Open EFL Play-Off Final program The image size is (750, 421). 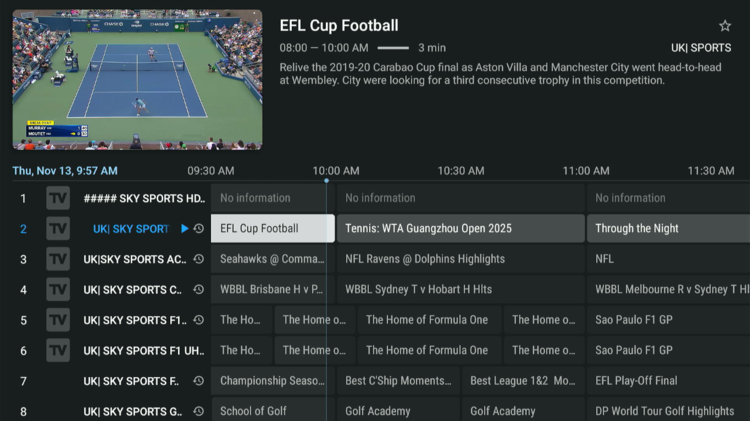click(667, 381)
